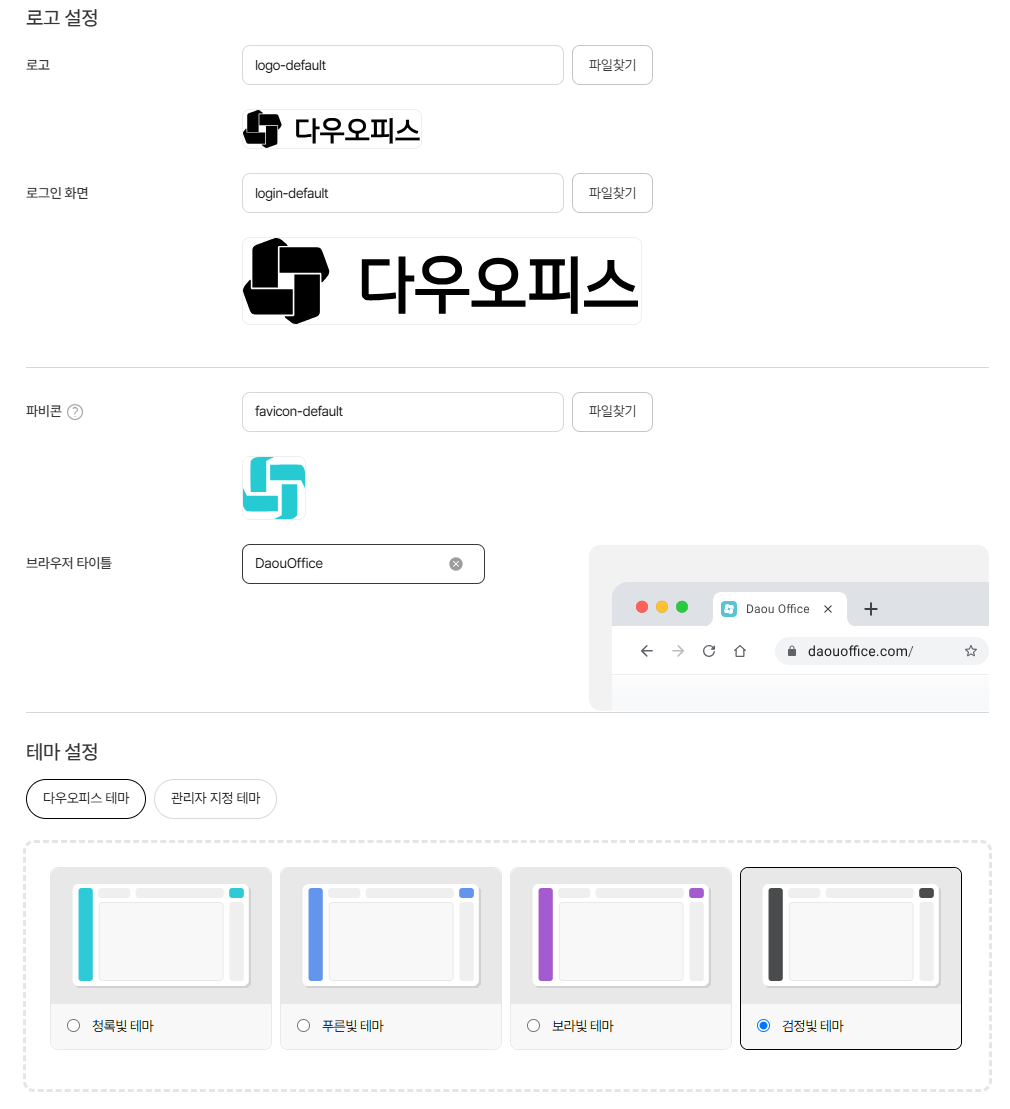Focus the 브라우저 타이틀 text field

pos(345,564)
